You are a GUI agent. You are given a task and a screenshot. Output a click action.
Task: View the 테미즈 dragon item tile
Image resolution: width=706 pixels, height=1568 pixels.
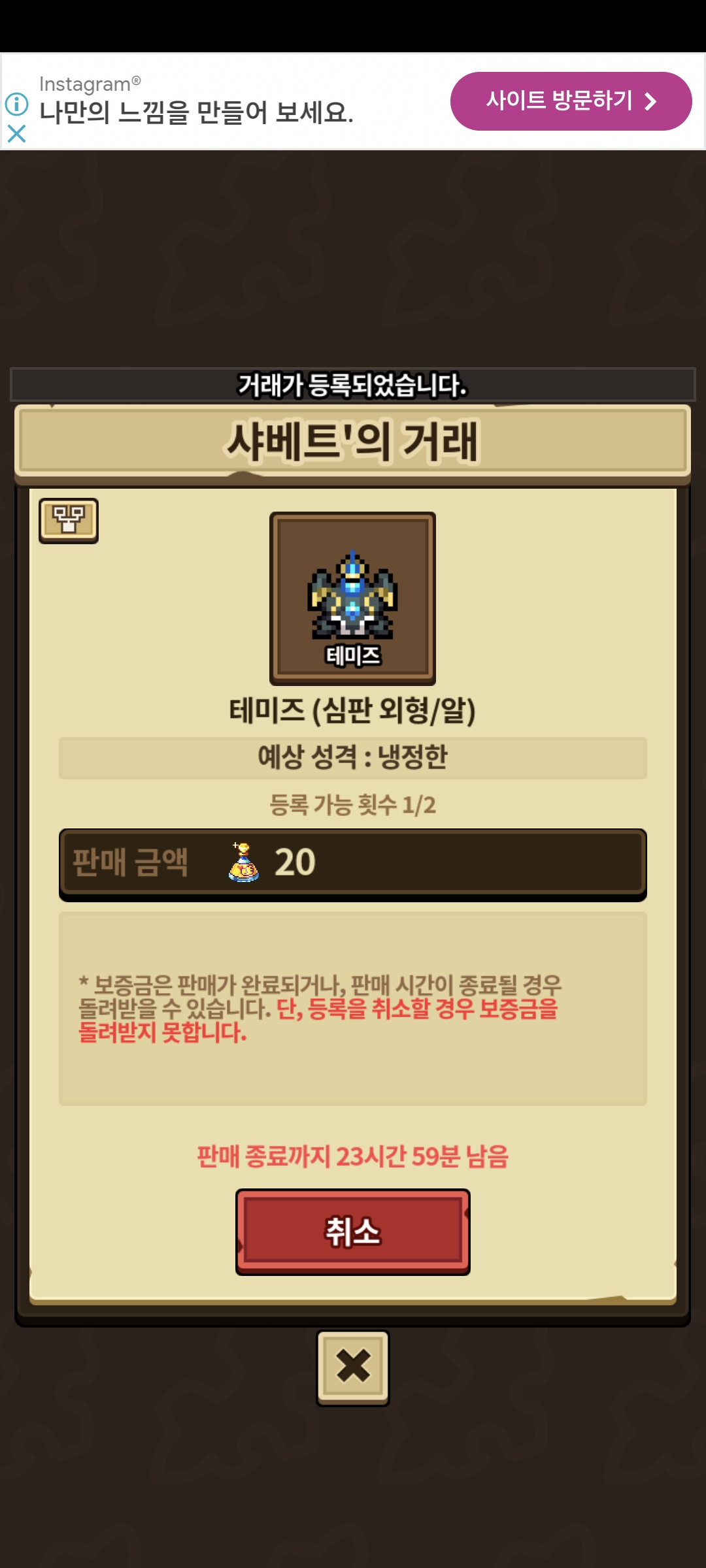point(352,598)
